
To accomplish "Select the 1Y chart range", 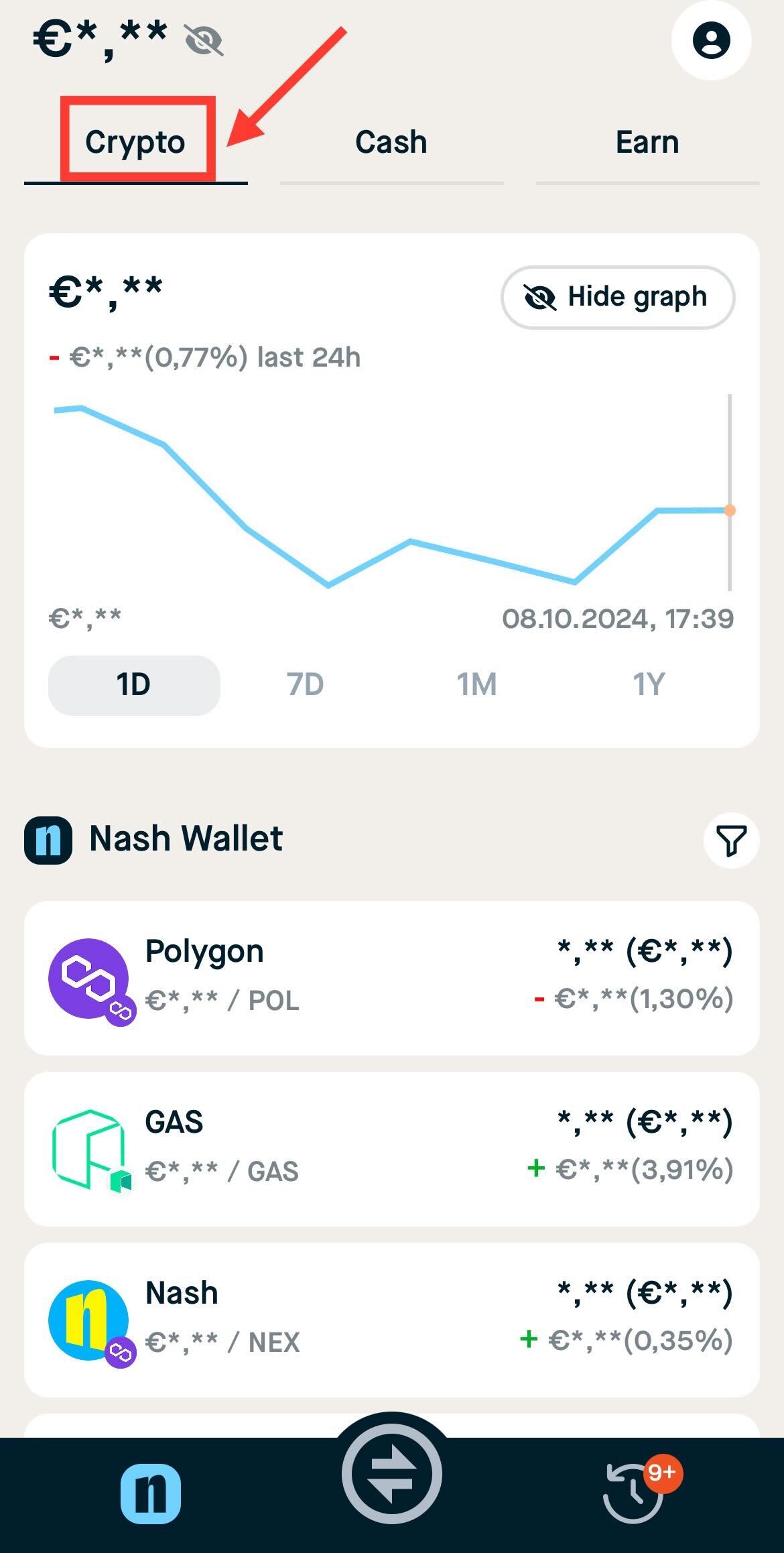I will point(649,685).
